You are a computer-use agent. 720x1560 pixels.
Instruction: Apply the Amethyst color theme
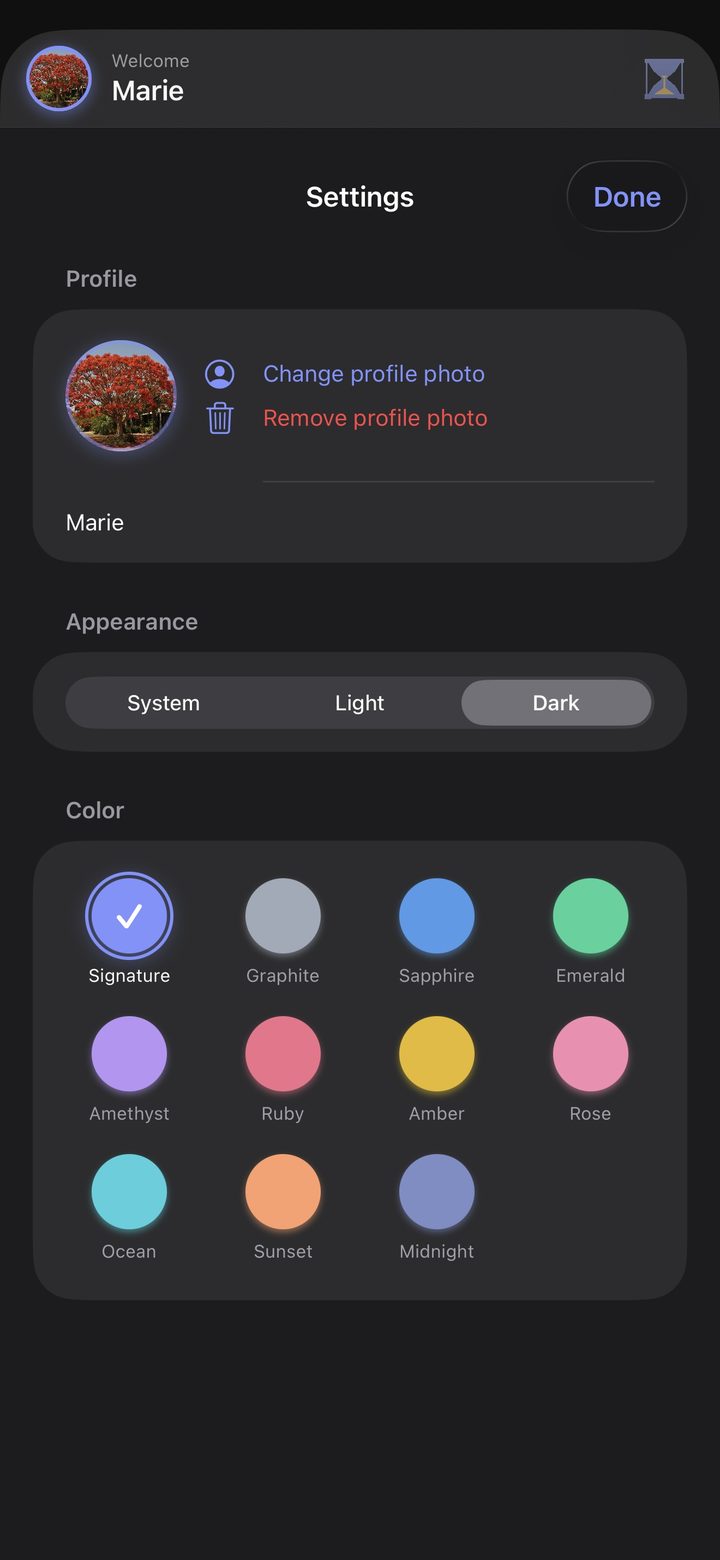tap(129, 1054)
